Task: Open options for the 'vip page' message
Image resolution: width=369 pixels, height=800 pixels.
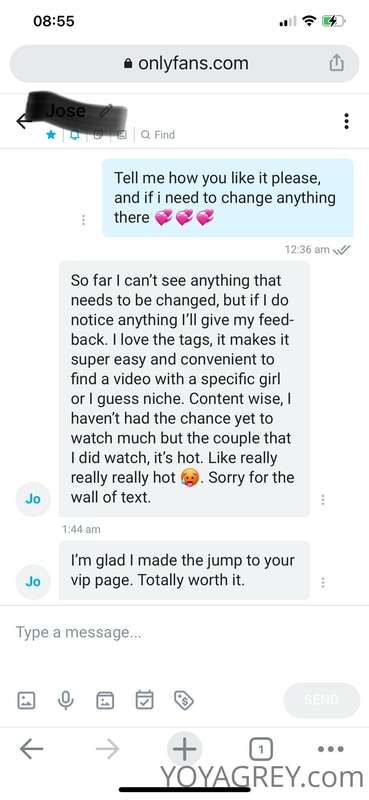Action: click(x=323, y=582)
